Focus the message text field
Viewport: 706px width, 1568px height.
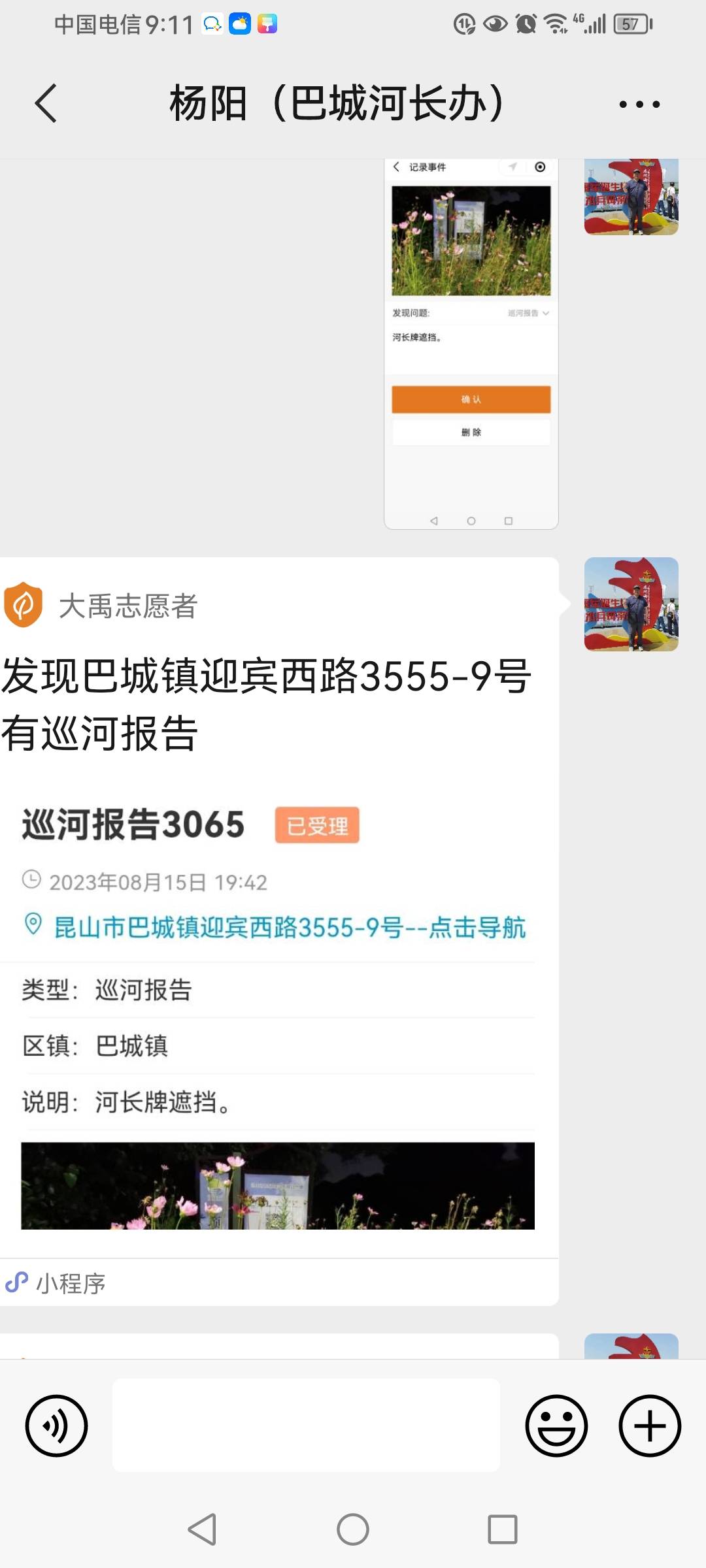(306, 1426)
